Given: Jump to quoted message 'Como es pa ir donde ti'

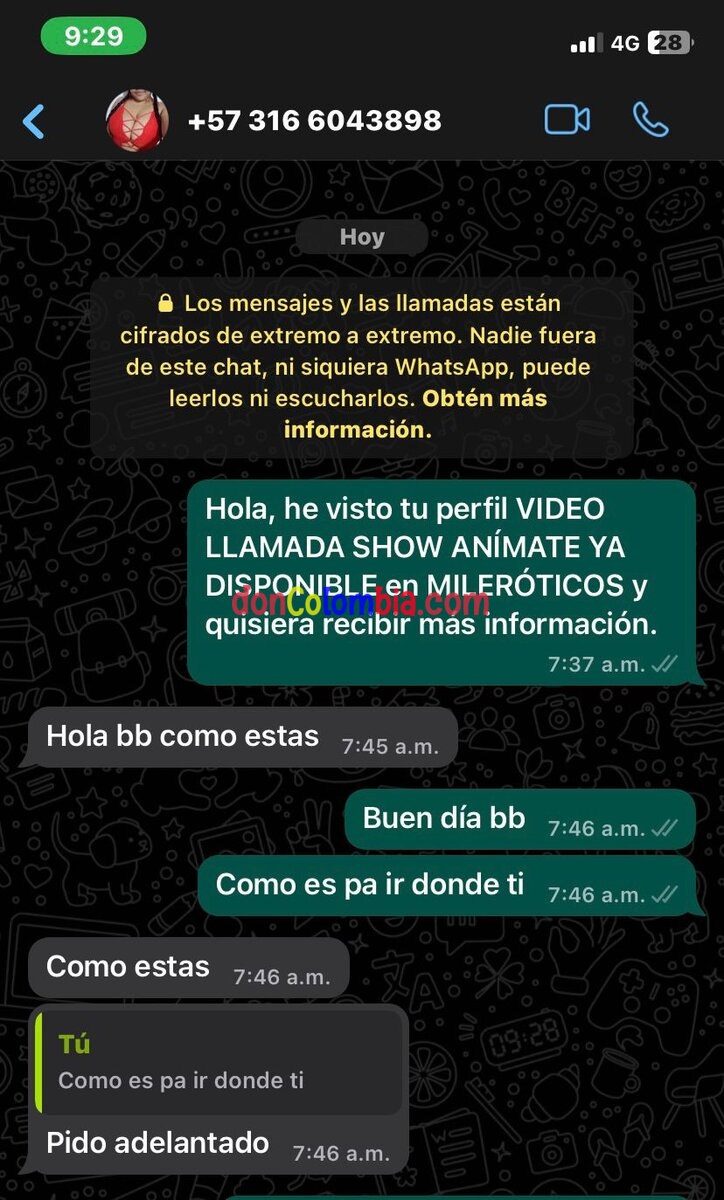Looking at the screenshot, I should click(x=218, y=1062).
